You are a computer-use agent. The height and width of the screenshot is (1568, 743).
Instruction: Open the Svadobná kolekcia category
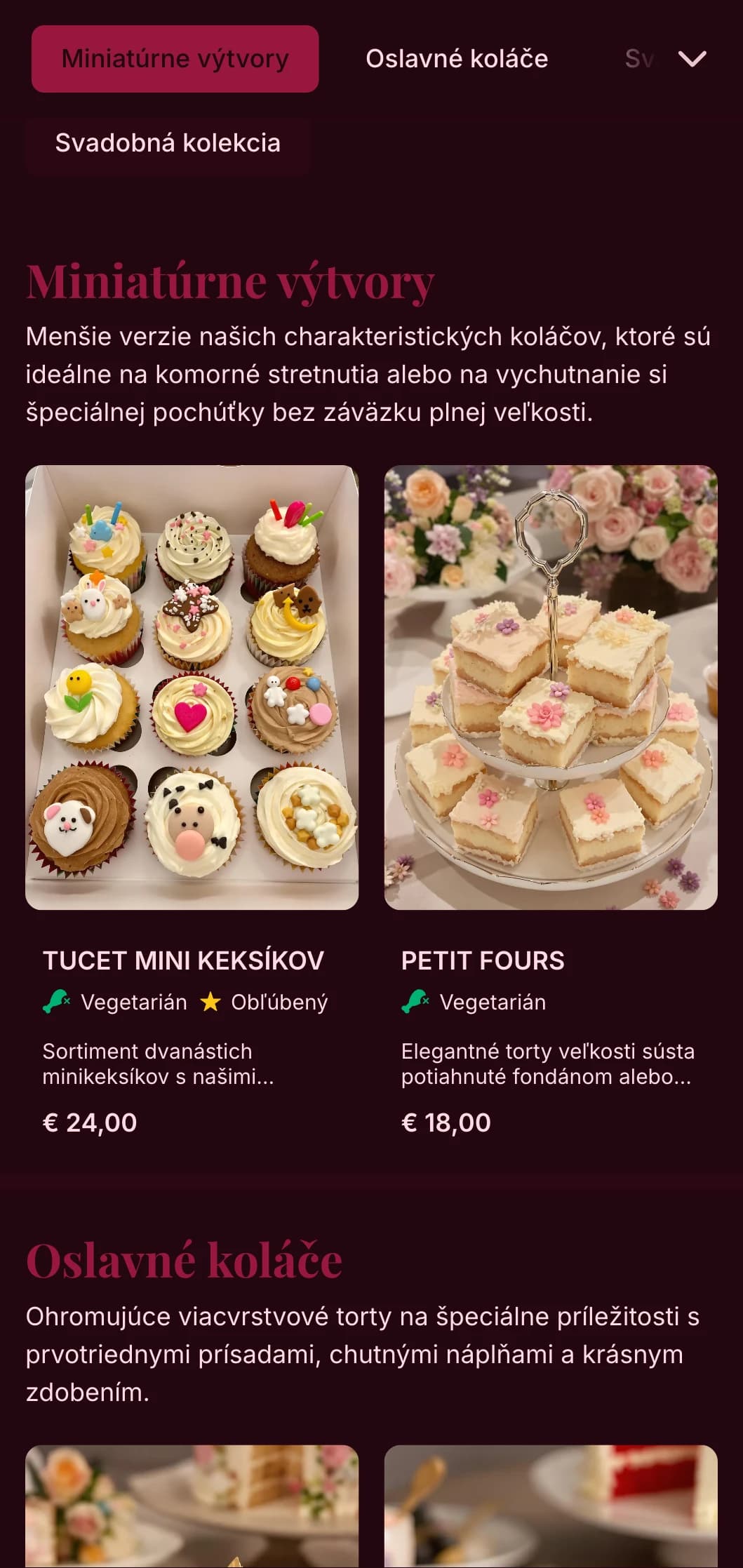tap(168, 144)
